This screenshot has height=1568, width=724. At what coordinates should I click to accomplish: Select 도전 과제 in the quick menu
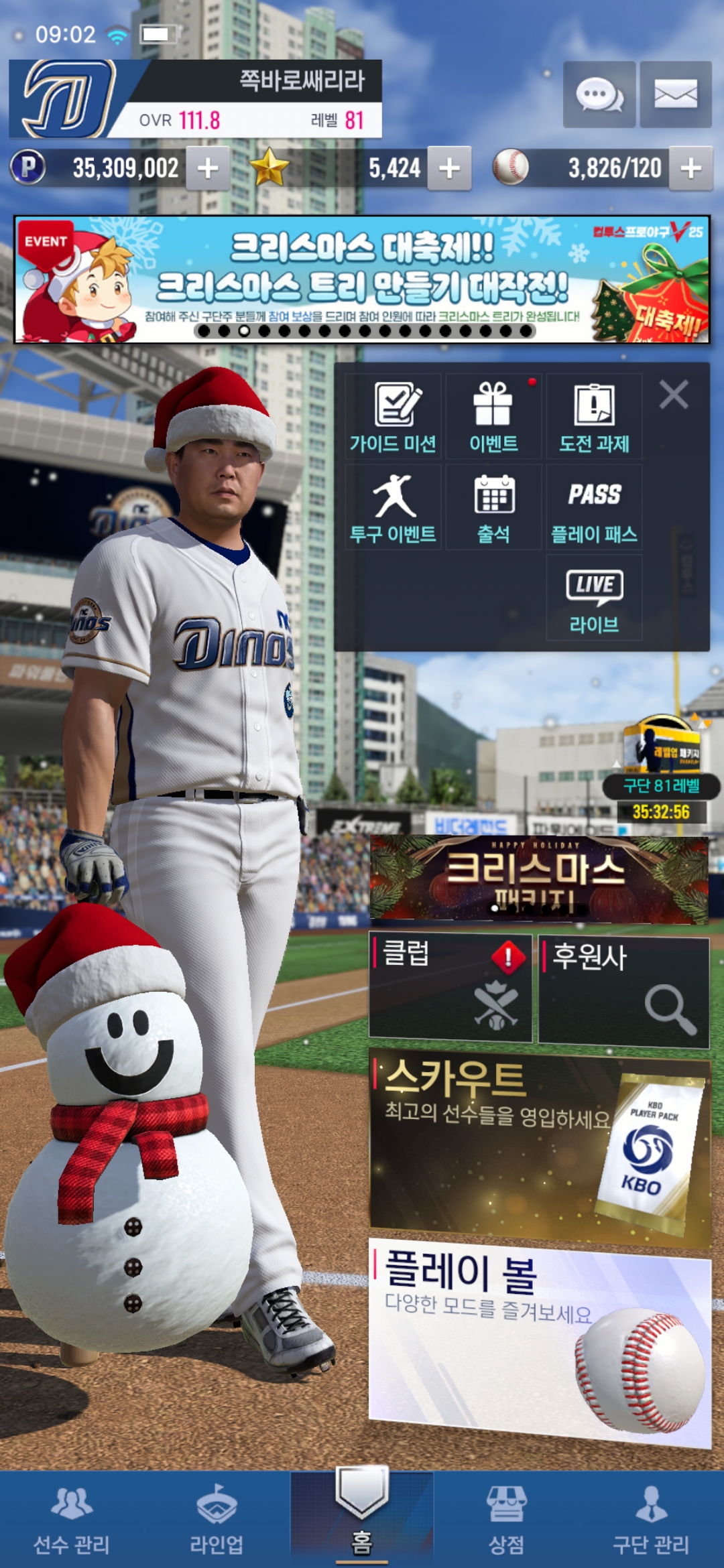click(x=594, y=417)
